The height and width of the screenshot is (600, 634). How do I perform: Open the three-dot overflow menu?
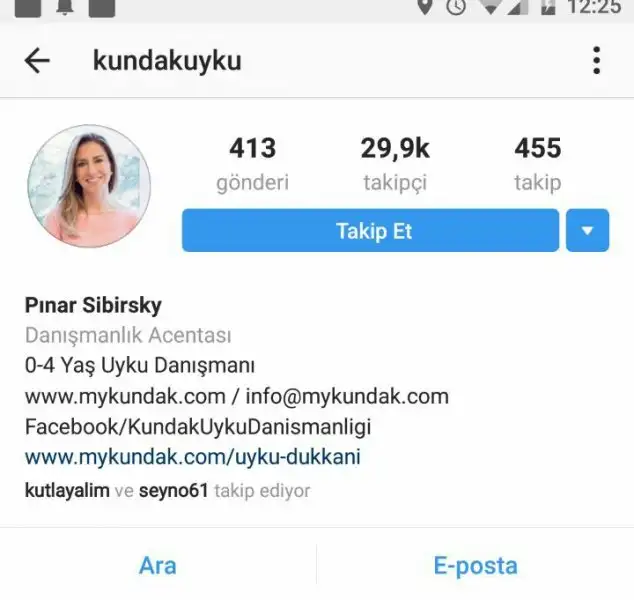click(596, 61)
